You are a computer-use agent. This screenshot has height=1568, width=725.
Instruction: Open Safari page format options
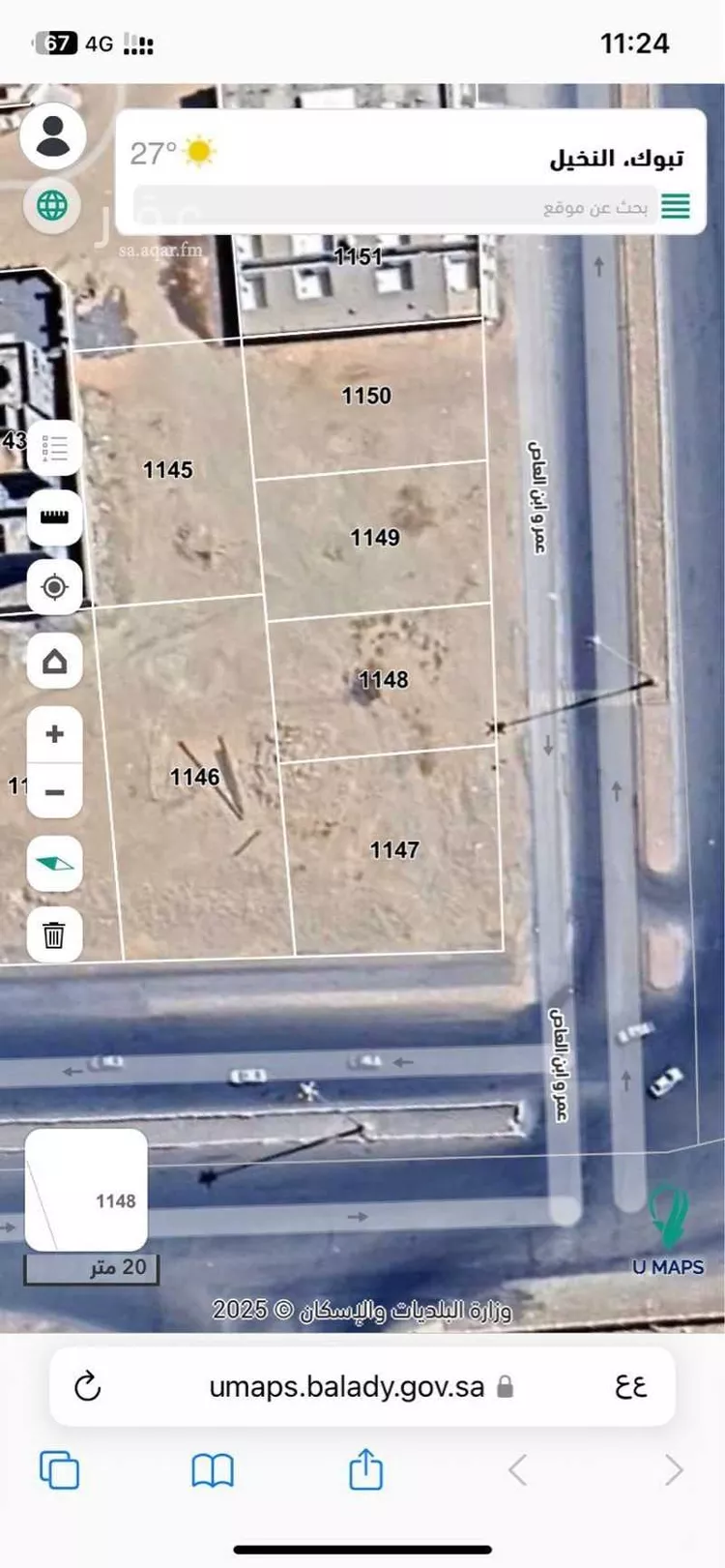[x=630, y=1386]
